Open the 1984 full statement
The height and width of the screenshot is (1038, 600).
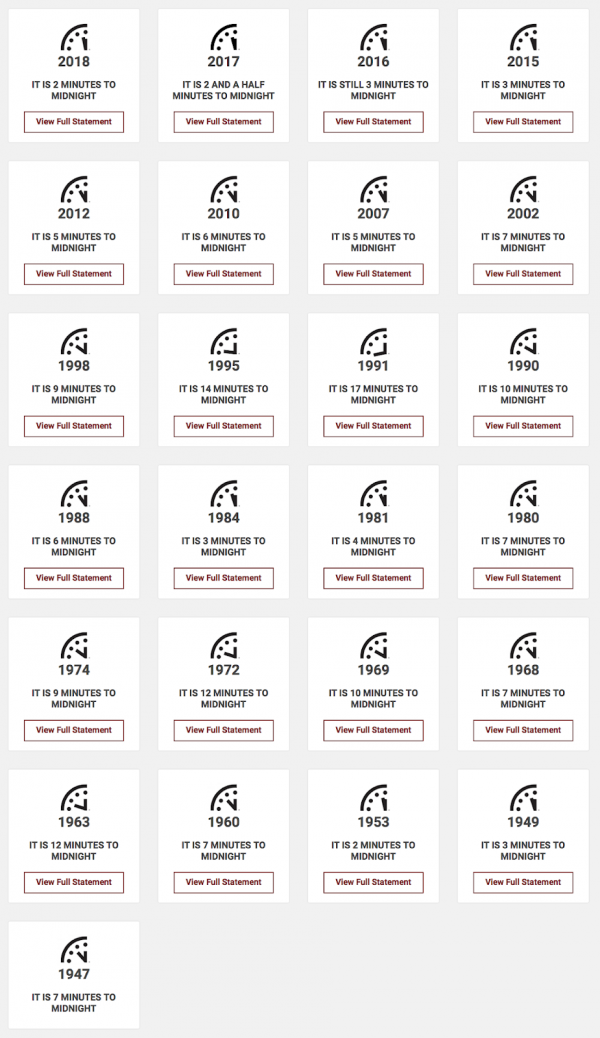[223, 578]
